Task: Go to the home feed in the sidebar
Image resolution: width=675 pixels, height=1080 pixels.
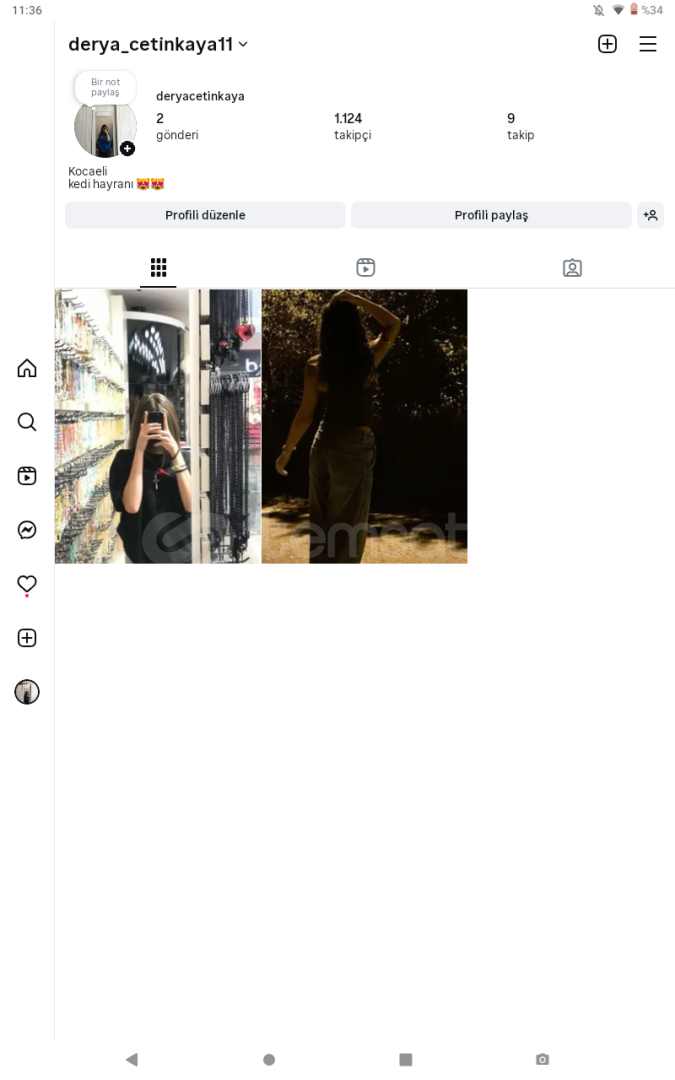Action: click(27, 368)
